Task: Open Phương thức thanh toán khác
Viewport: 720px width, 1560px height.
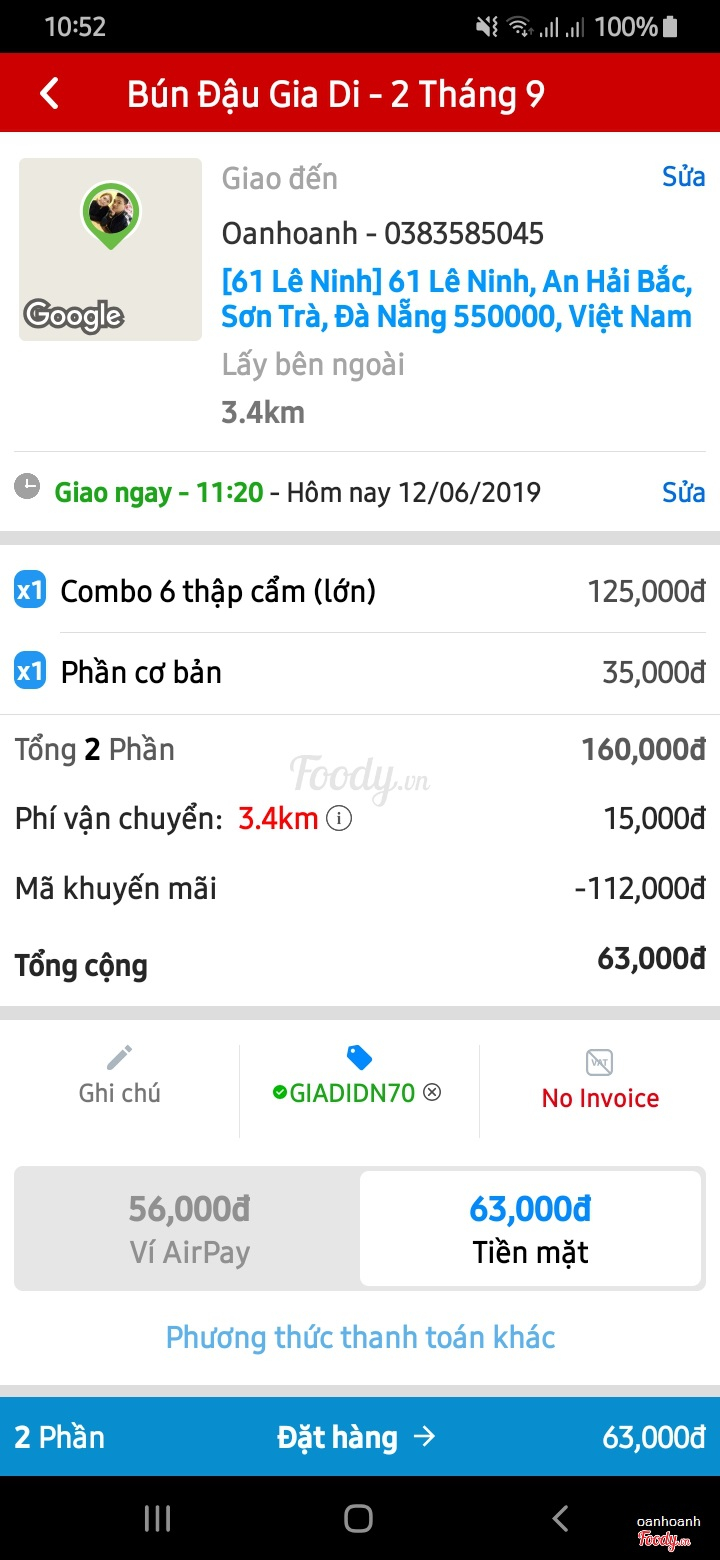Action: 360,1337
